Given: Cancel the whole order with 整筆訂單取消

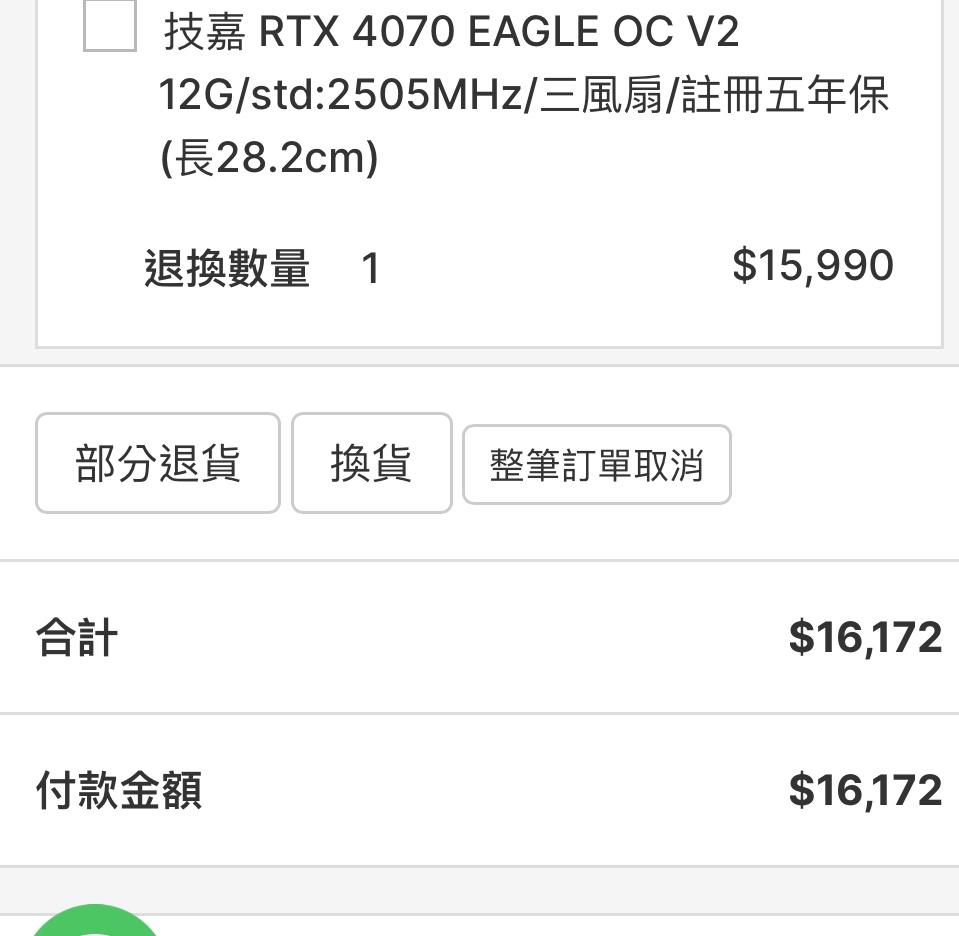Looking at the screenshot, I should [x=596, y=464].
